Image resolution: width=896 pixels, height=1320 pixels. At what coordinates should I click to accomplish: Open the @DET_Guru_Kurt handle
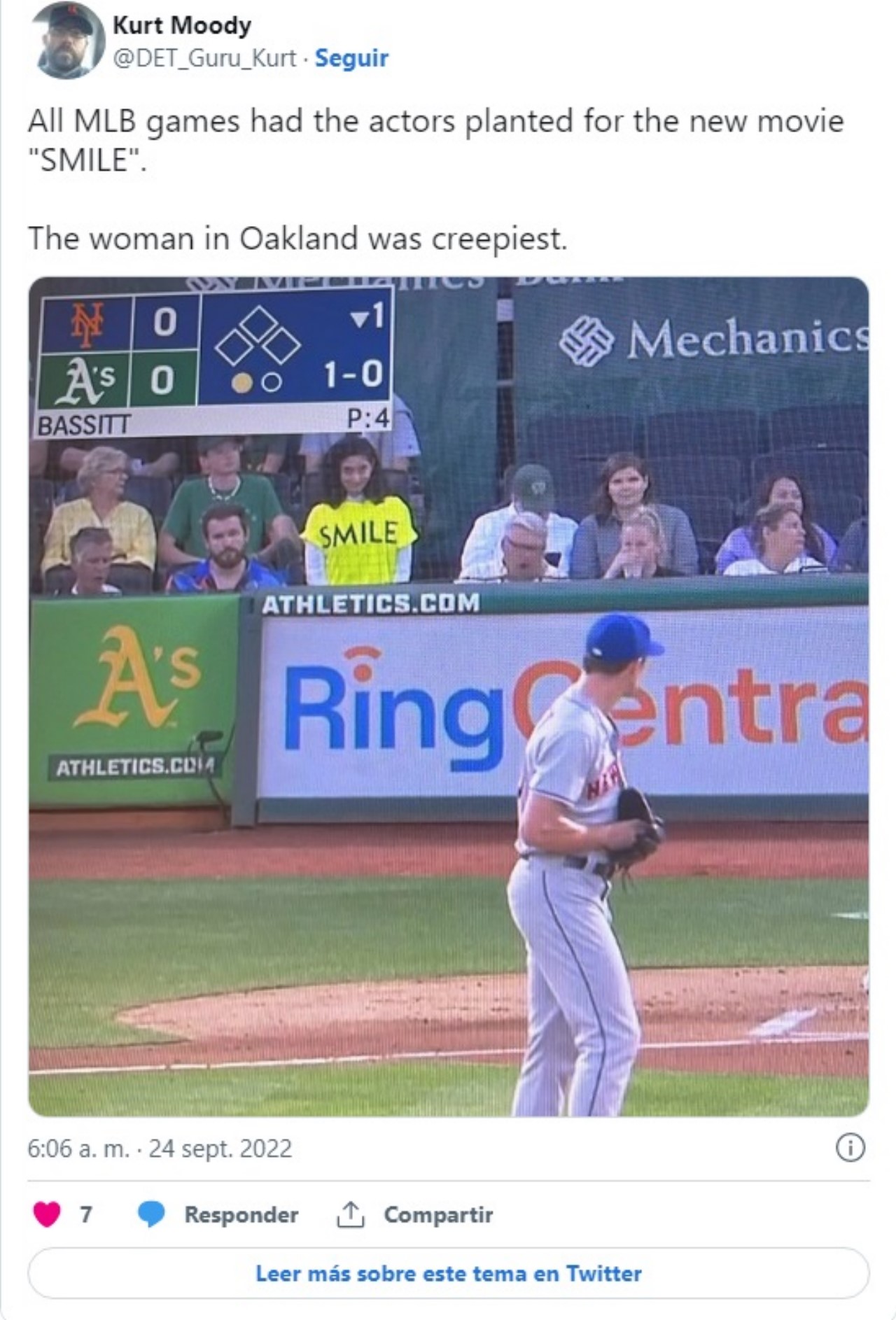tap(204, 58)
